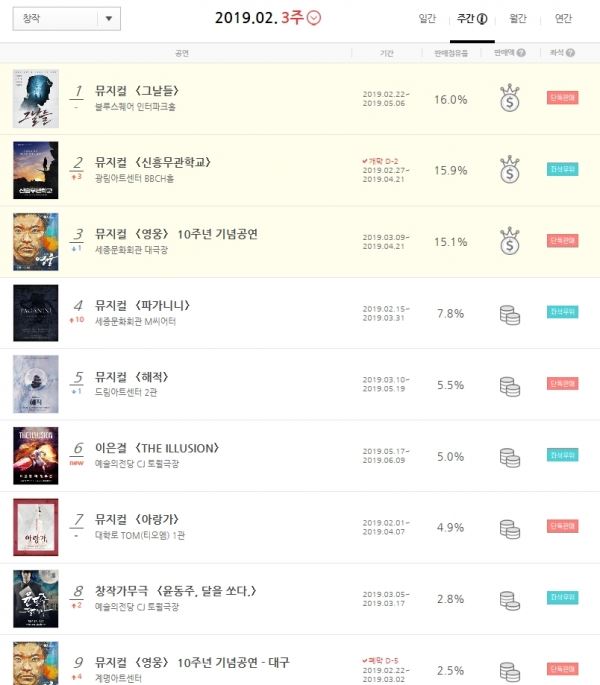Image resolution: width=600 pixels, height=685 pixels.
Task: Open 창작가무극 〈윤동주, 달을 쏘다.〉 details
Action: coord(180,590)
